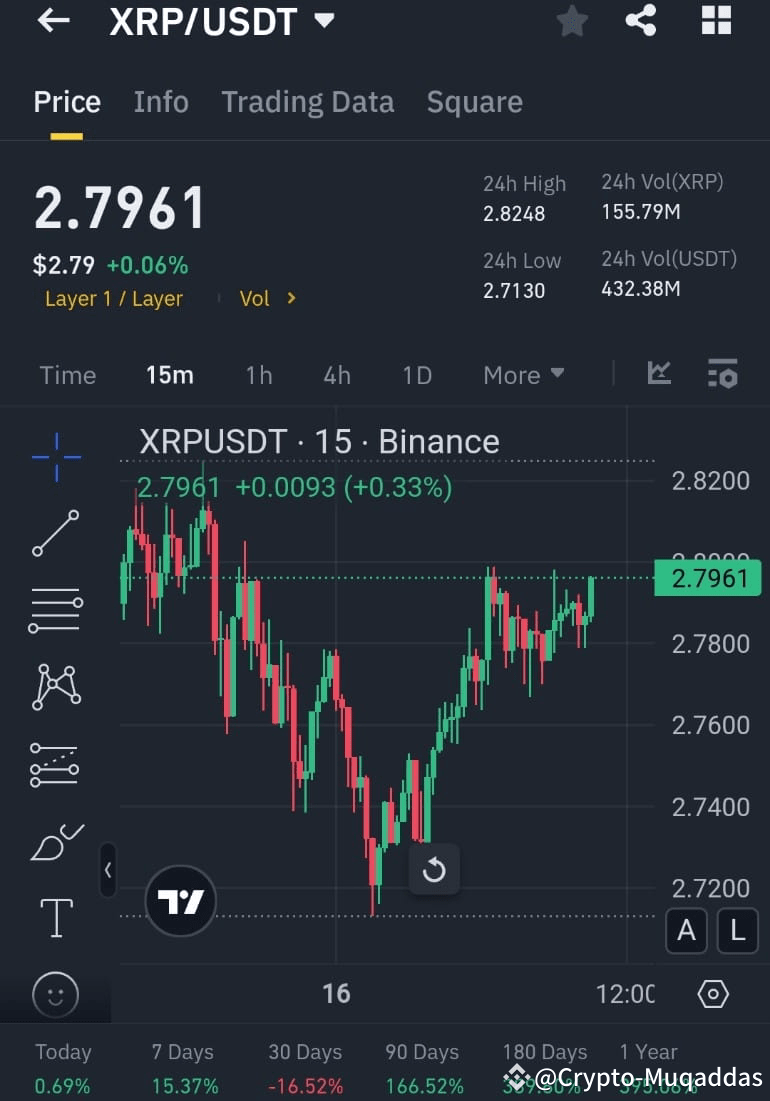Select the Text annotation tool
770x1101 pixels.
click(x=55, y=917)
